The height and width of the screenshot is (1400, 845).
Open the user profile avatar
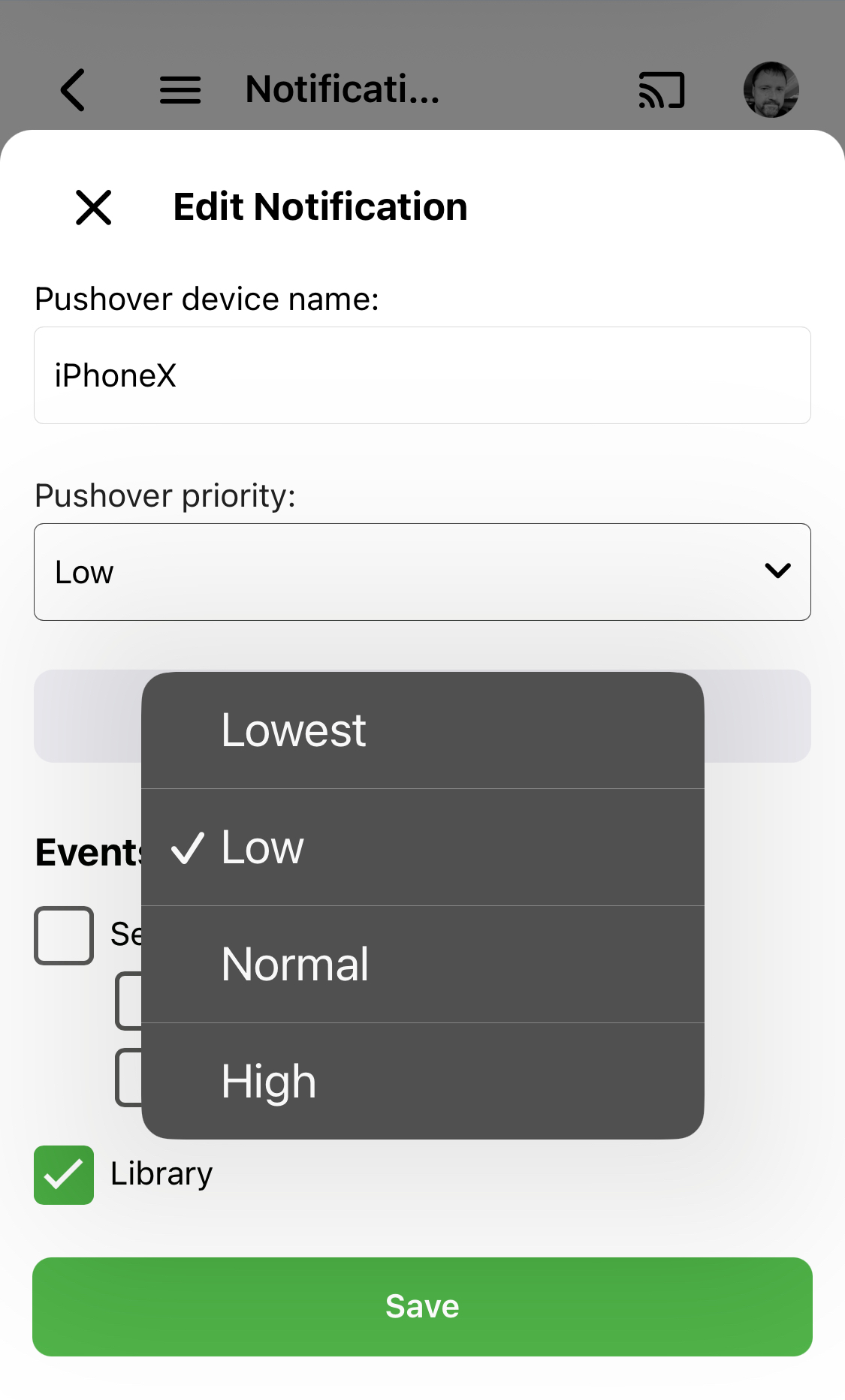771,90
